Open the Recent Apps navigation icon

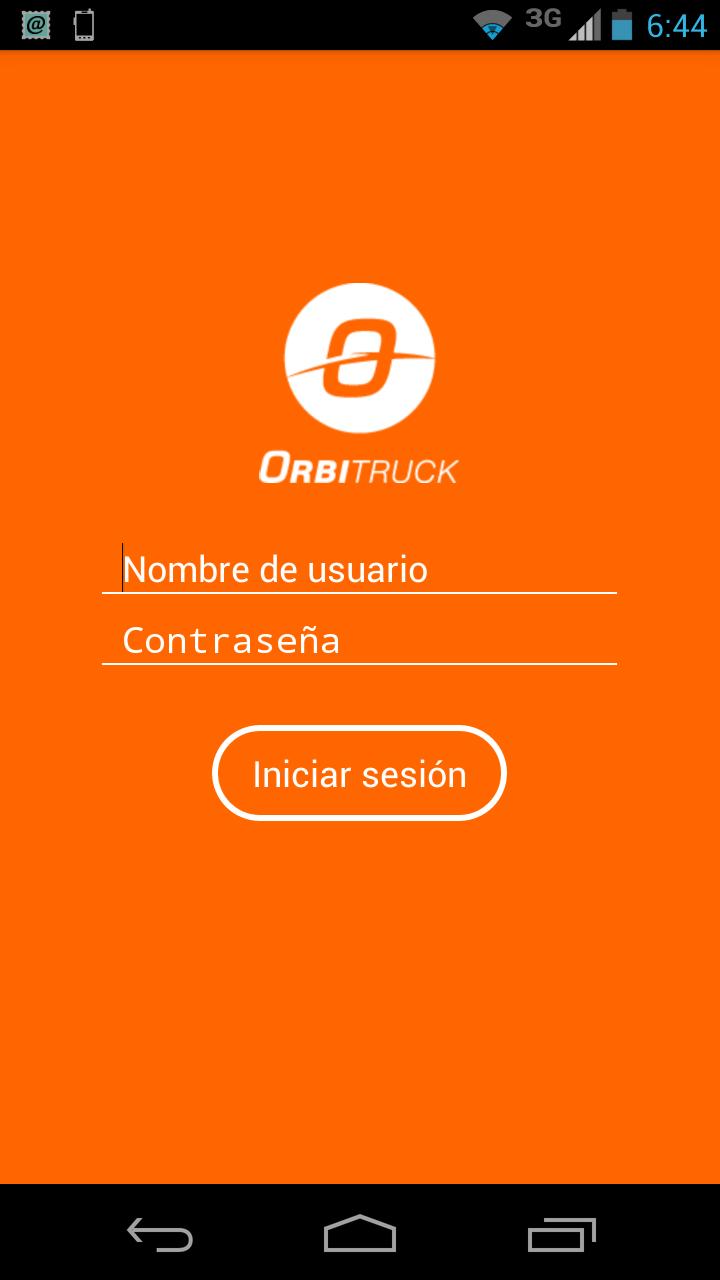[x=560, y=1236]
